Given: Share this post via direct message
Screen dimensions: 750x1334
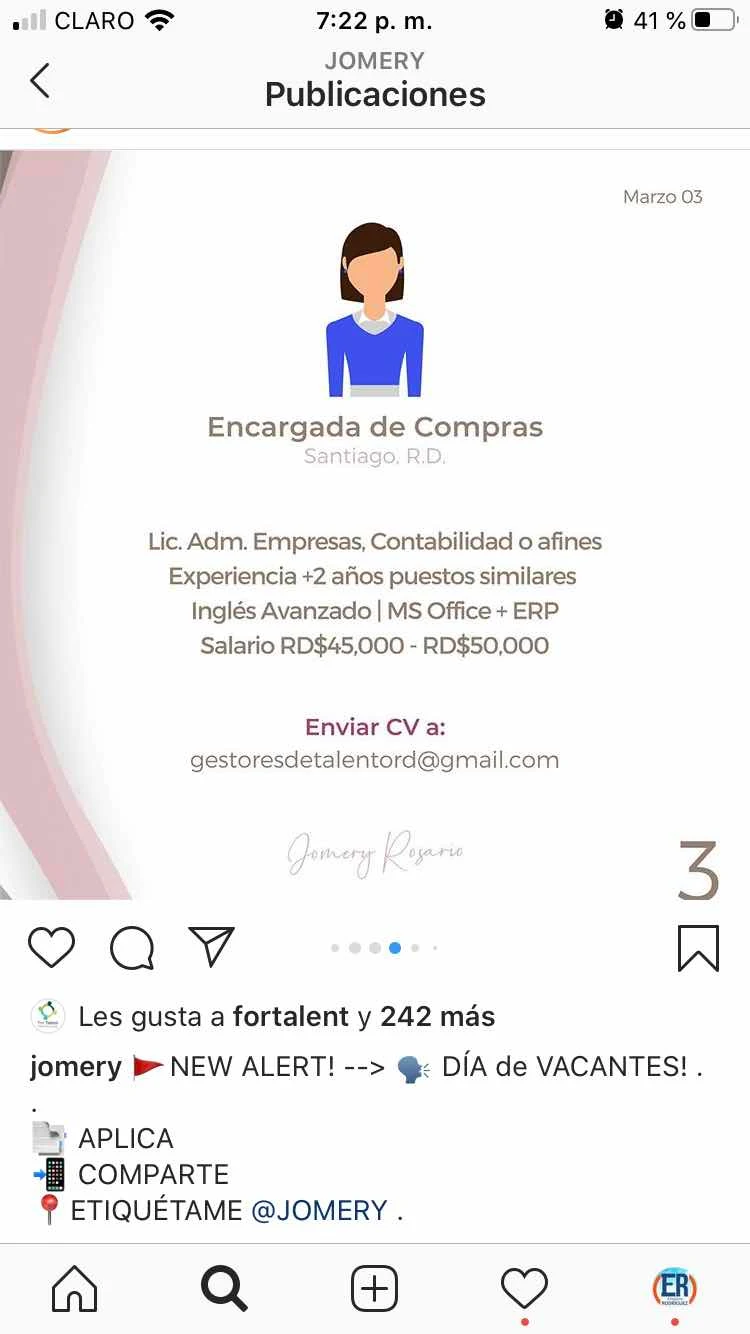Looking at the screenshot, I should [x=211, y=946].
